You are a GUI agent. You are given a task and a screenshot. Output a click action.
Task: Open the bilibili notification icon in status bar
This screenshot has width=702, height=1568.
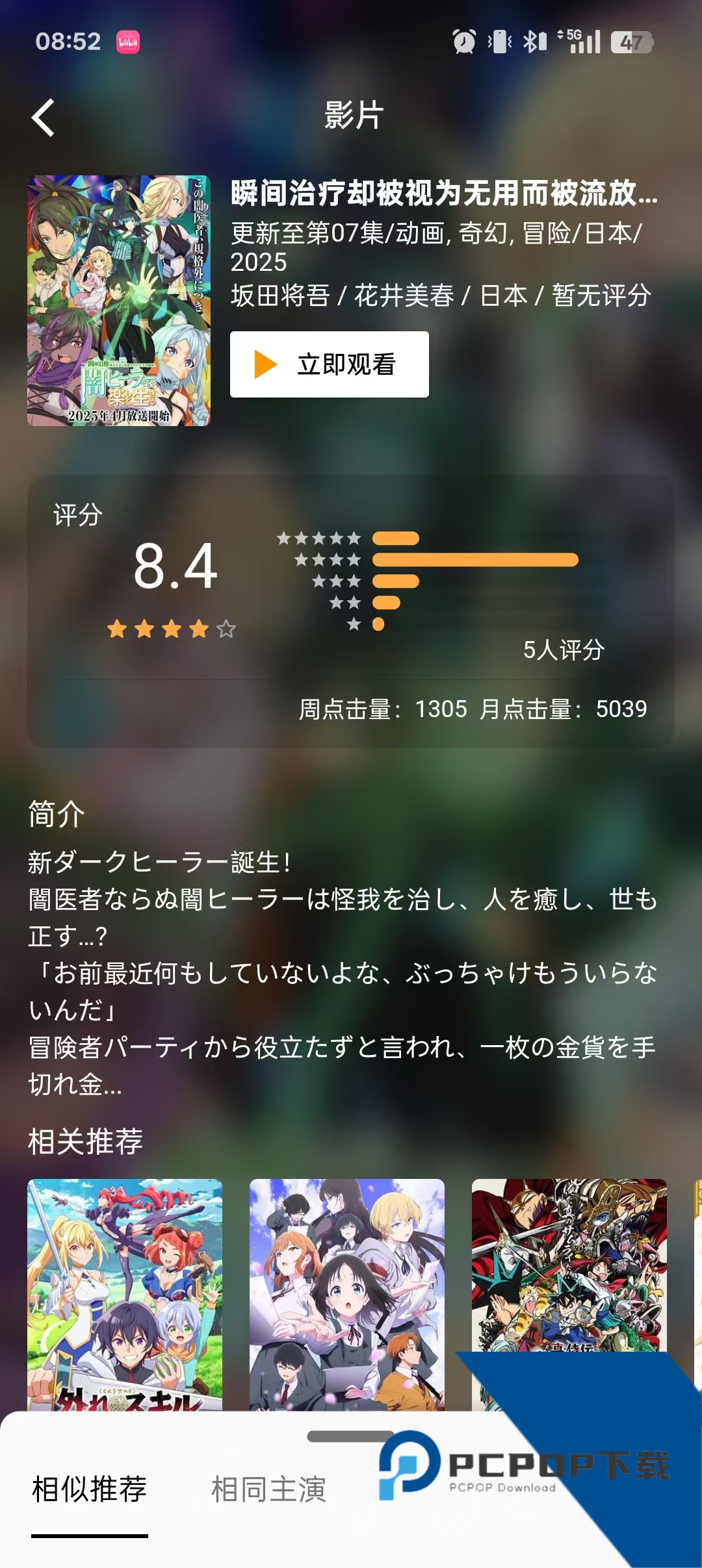coord(129,41)
